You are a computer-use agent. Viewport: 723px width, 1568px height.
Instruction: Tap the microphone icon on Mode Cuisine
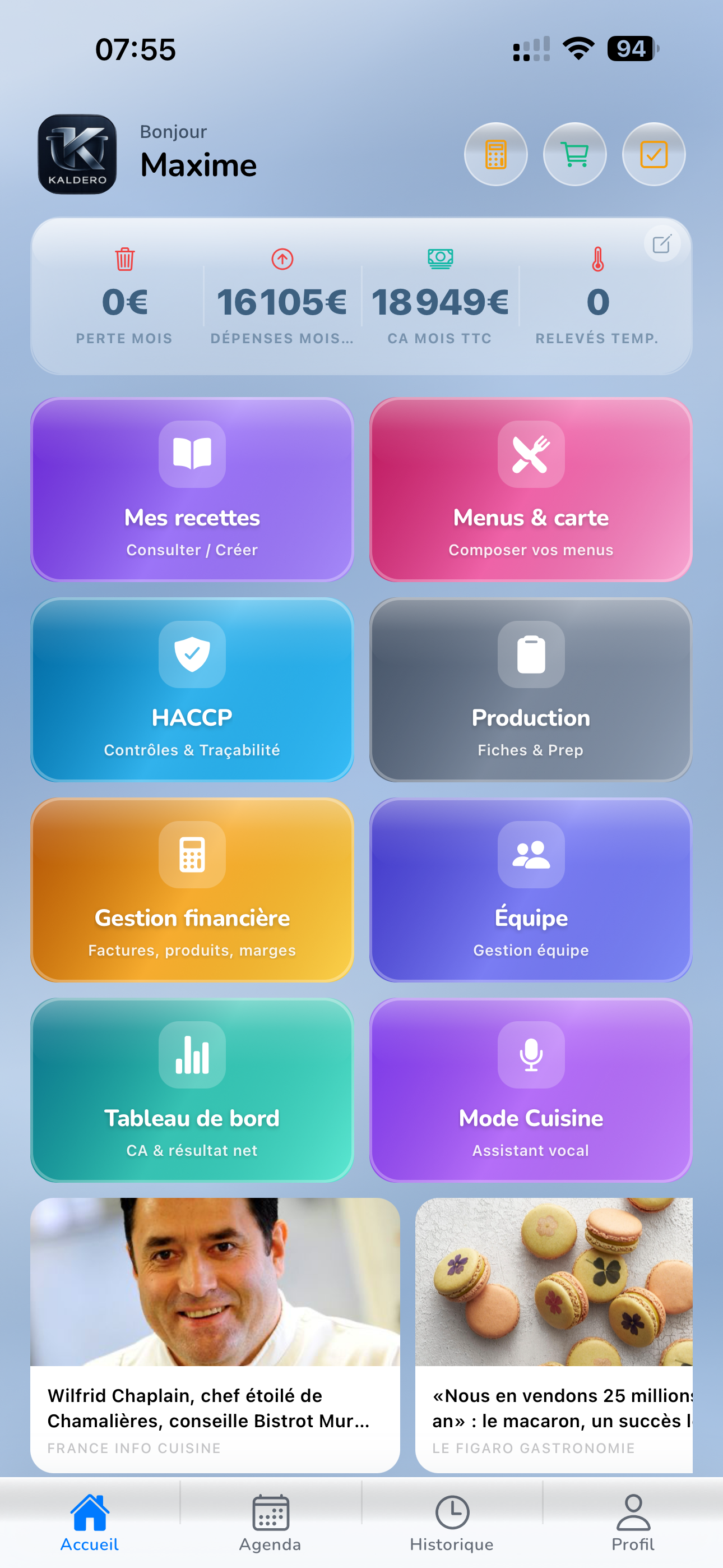(530, 1055)
